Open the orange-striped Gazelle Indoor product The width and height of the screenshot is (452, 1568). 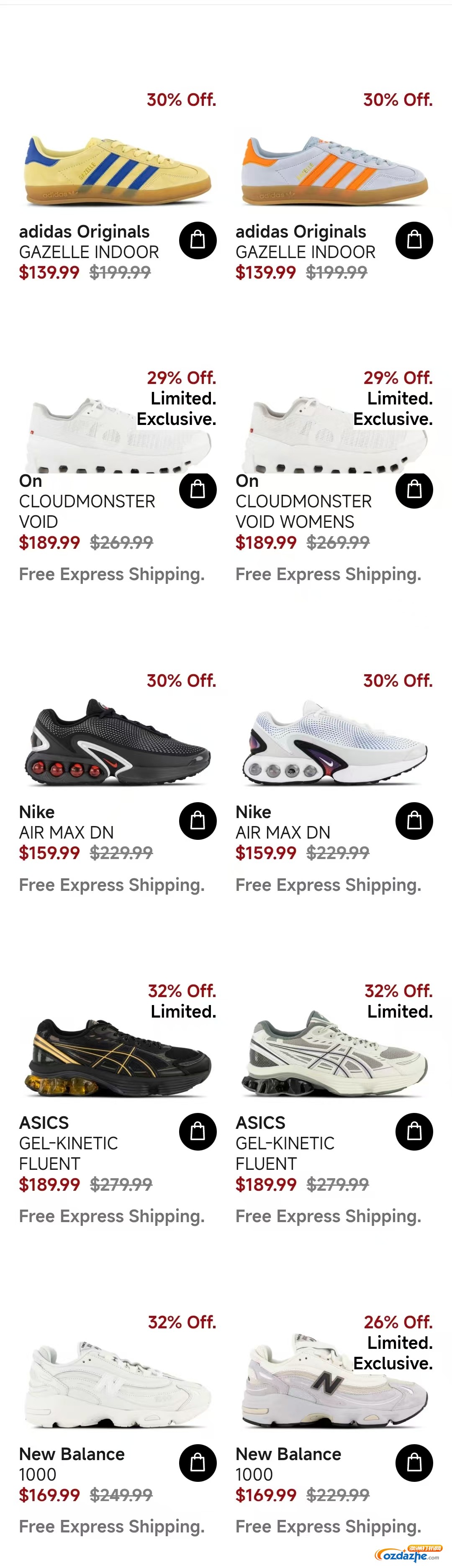click(334, 171)
